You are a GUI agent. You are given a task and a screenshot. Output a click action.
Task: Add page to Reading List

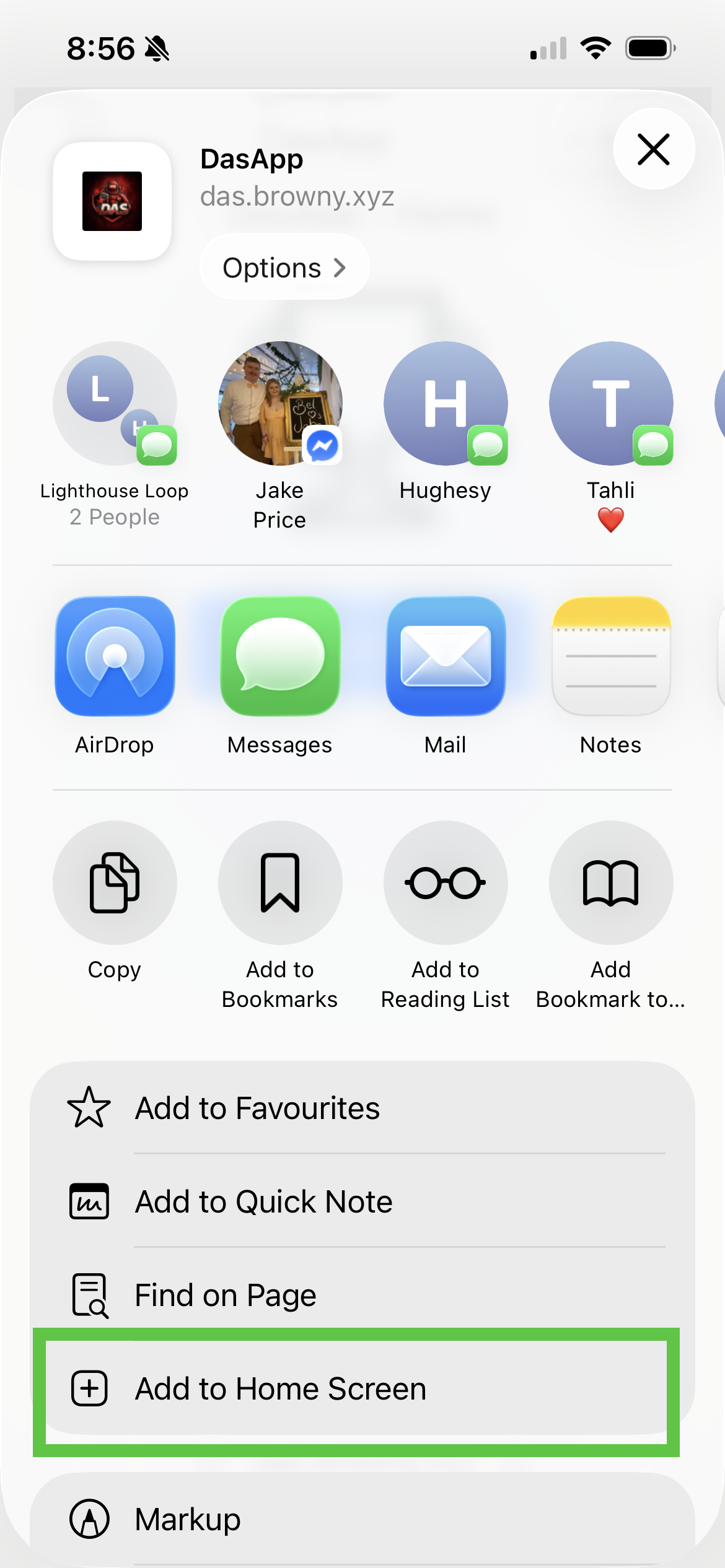pyautogui.click(x=445, y=882)
